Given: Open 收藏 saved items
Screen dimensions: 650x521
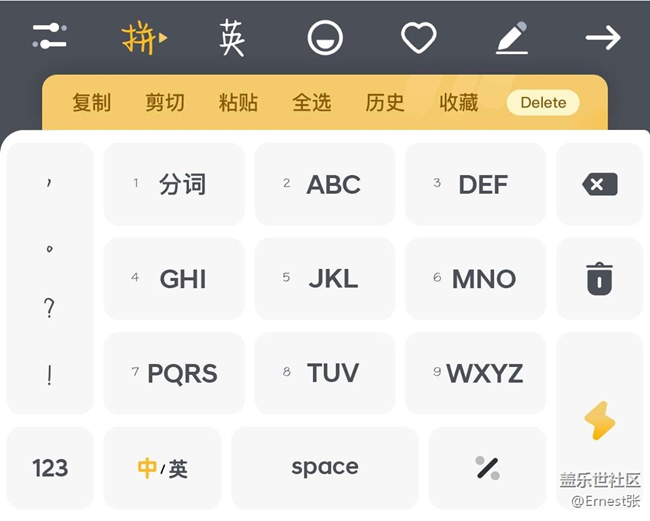Looking at the screenshot, I should tap(458, 102).
